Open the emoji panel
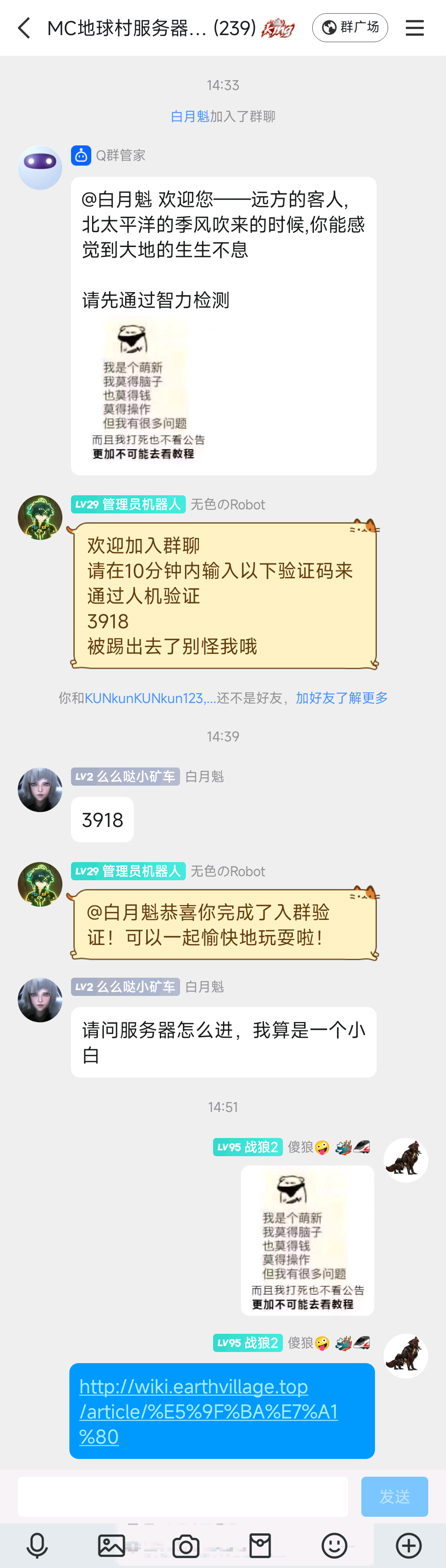 334,1545
